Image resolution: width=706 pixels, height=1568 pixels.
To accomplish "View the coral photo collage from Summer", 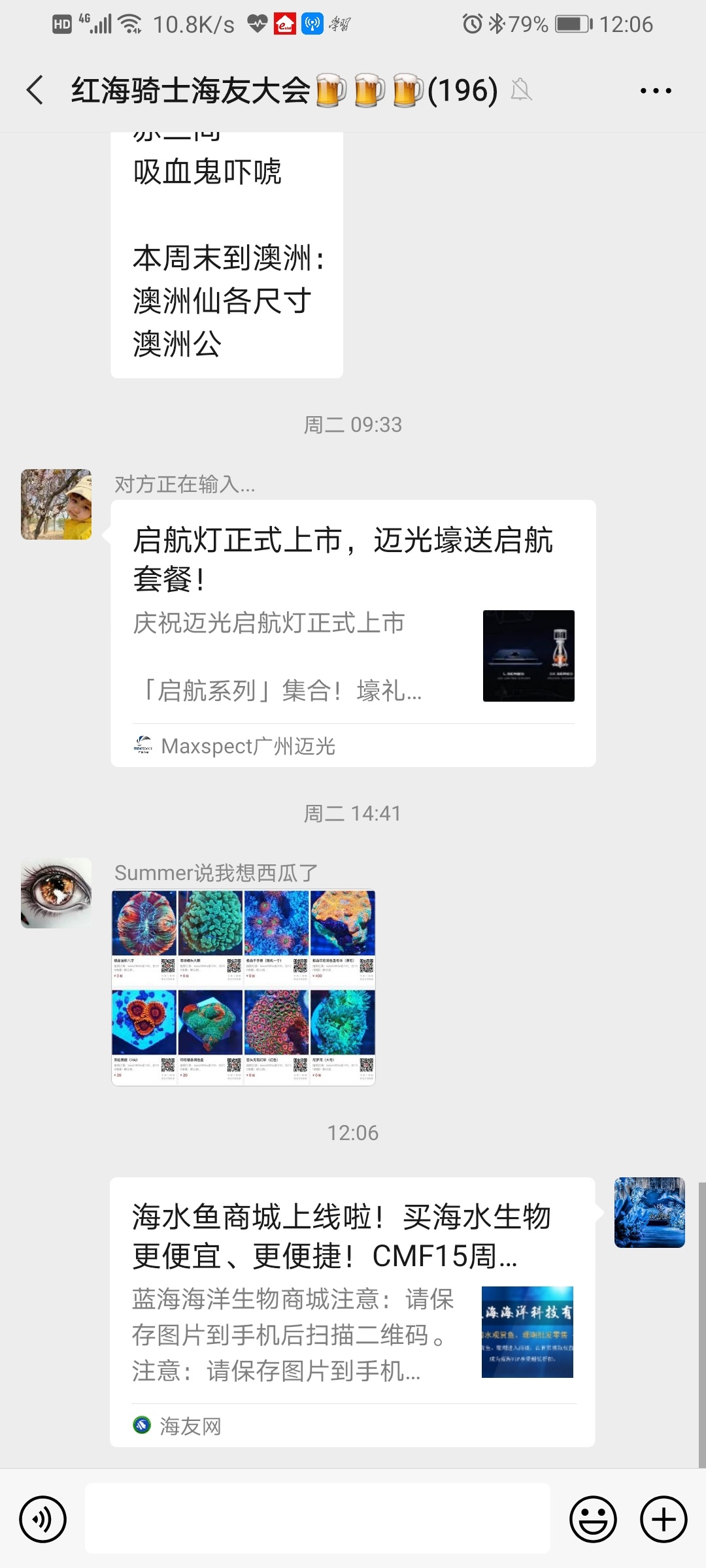I will click(x=243, y=988).
